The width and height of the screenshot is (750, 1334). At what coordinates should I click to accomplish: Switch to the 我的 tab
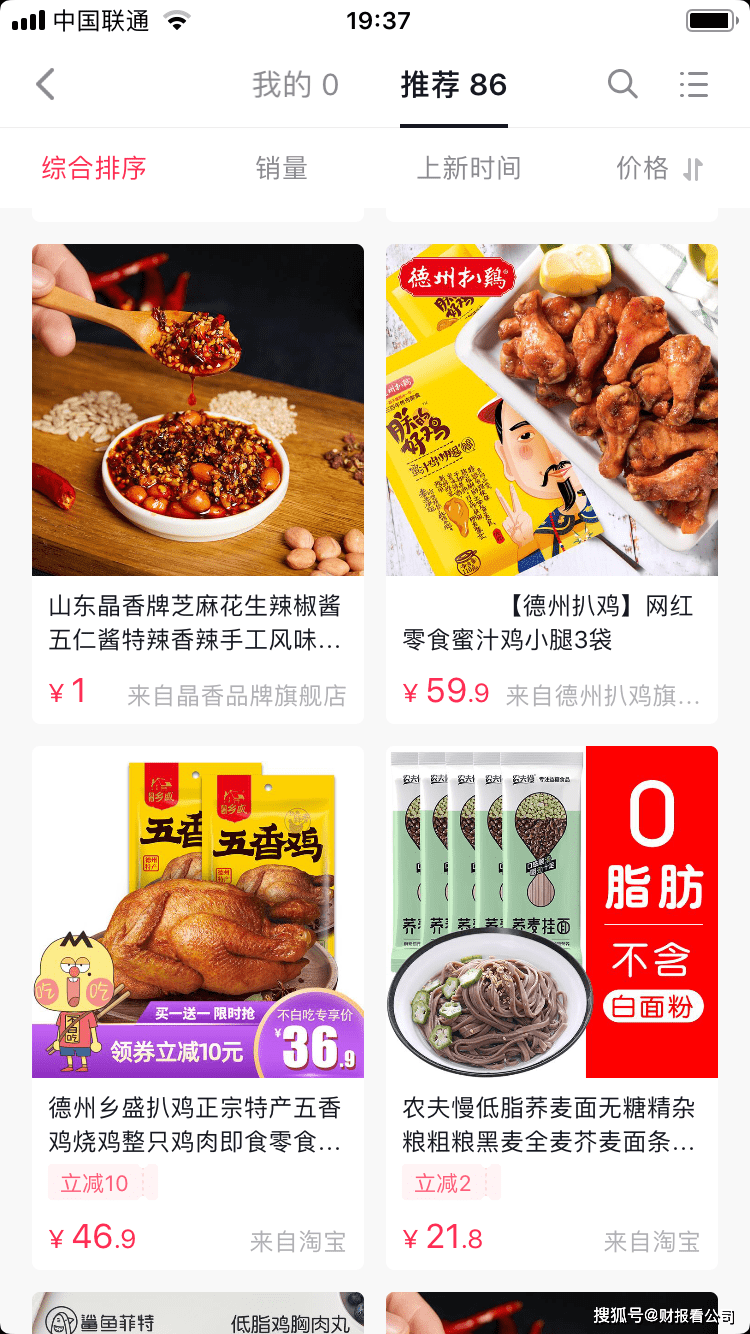tap(296, 84)
